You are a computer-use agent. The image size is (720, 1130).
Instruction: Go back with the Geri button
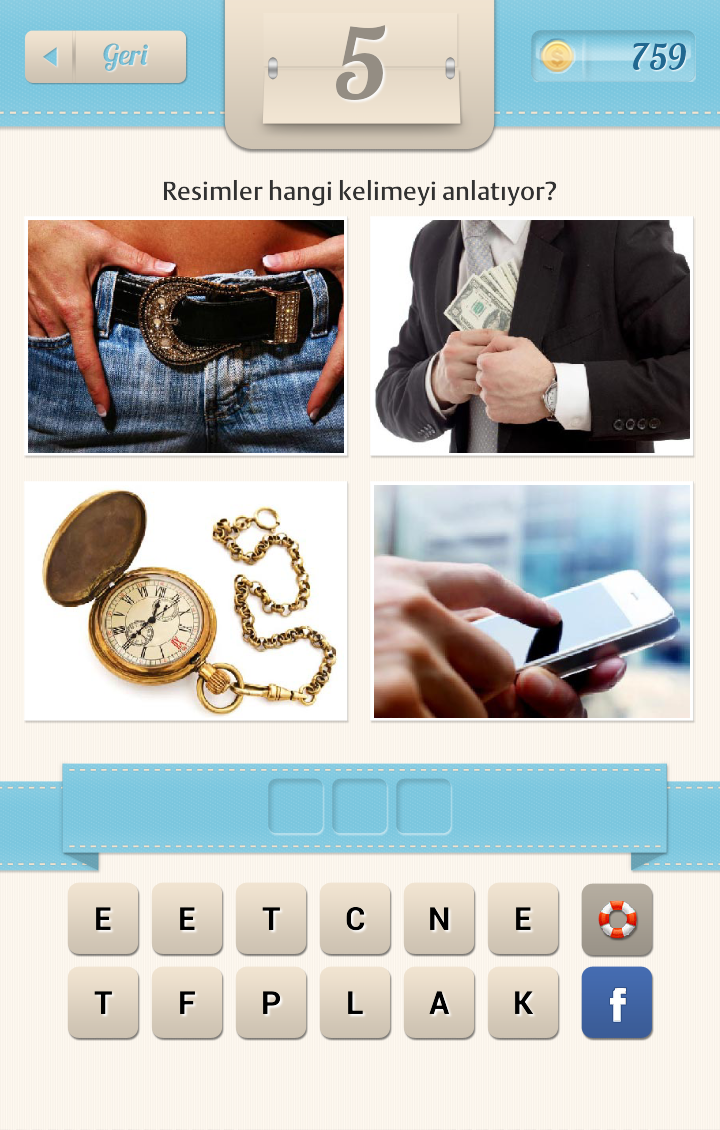(106, 57)
